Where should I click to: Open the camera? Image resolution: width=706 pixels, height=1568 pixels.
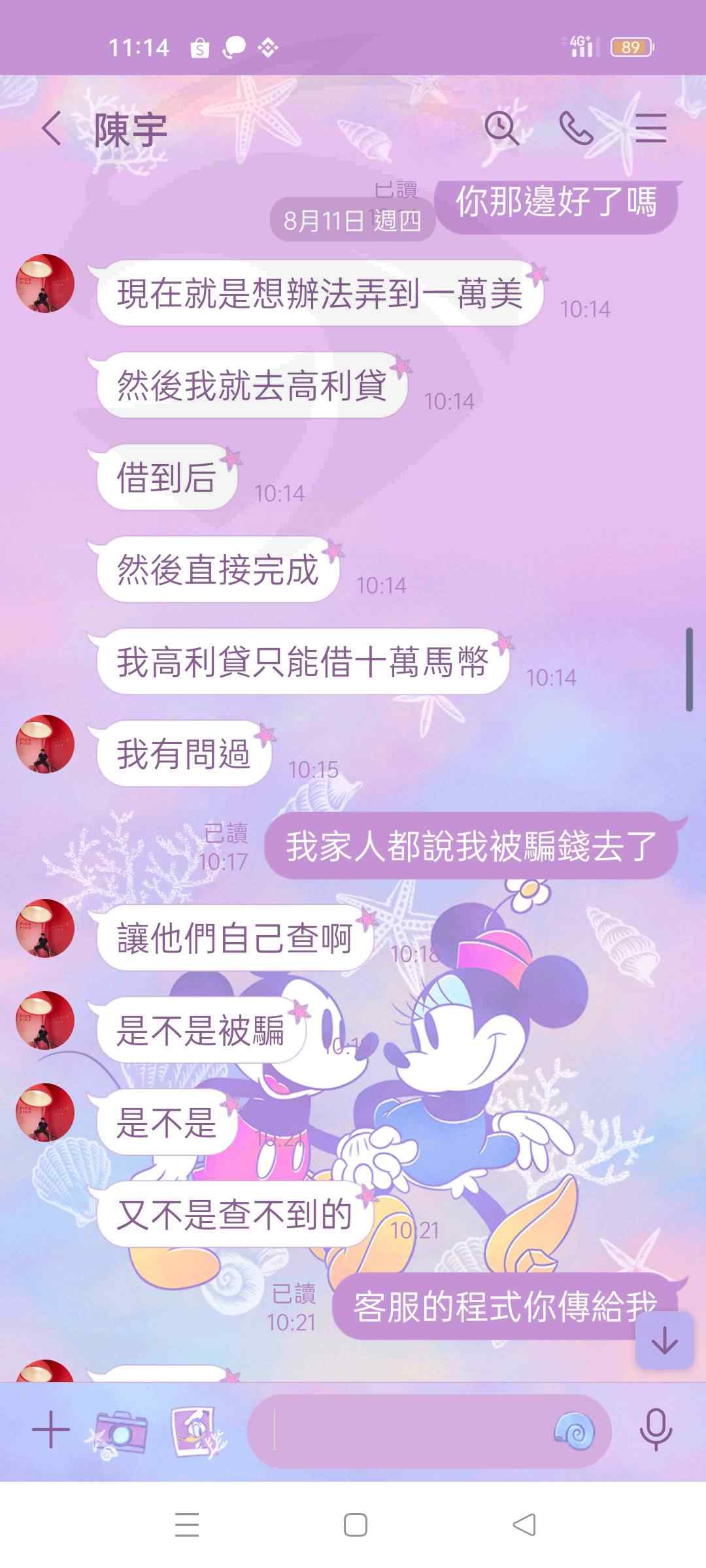point(120,1432)
